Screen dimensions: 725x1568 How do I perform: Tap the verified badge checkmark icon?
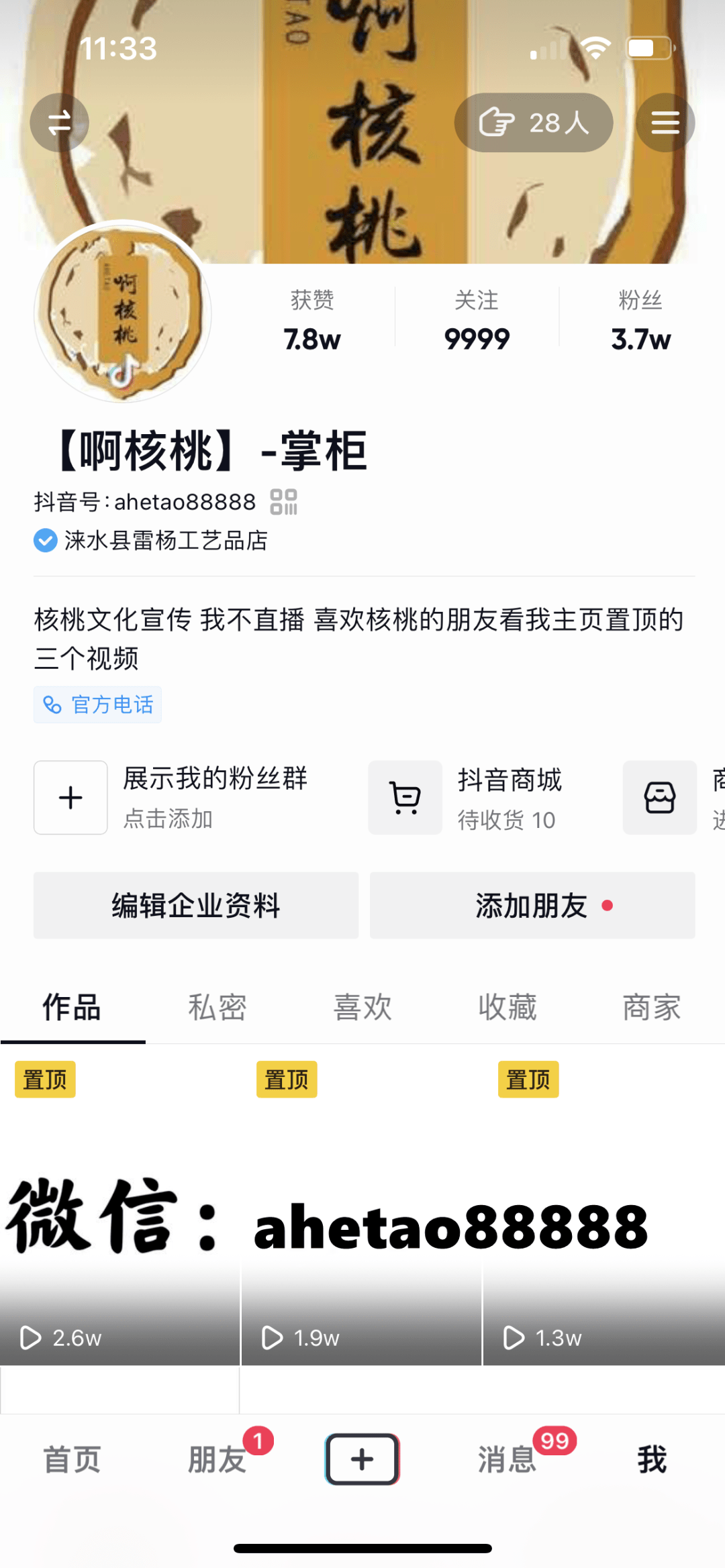point(44,541)
